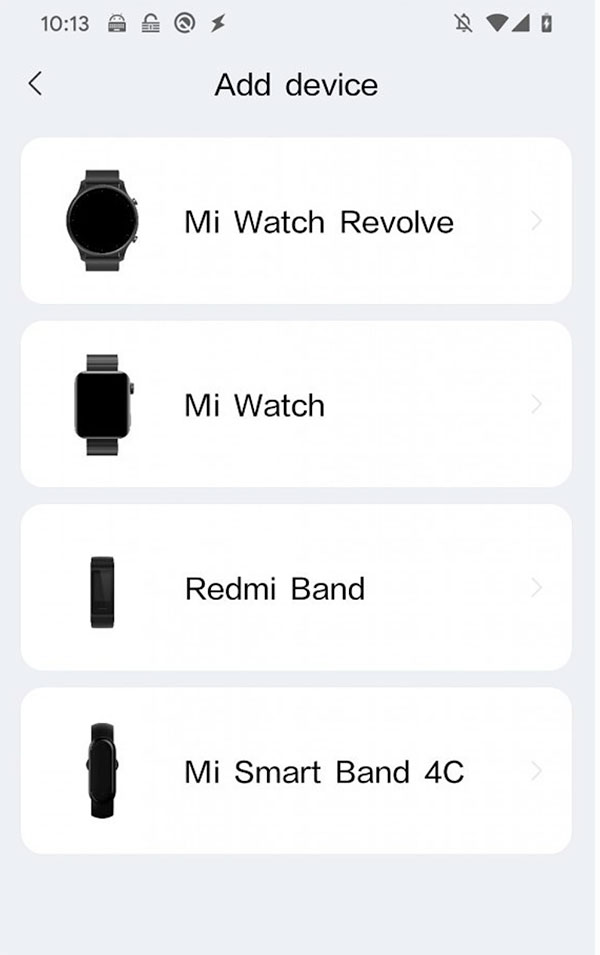600x955 pixels.
Task: Open Redmi Band pairing
Action: coord(296,588)
